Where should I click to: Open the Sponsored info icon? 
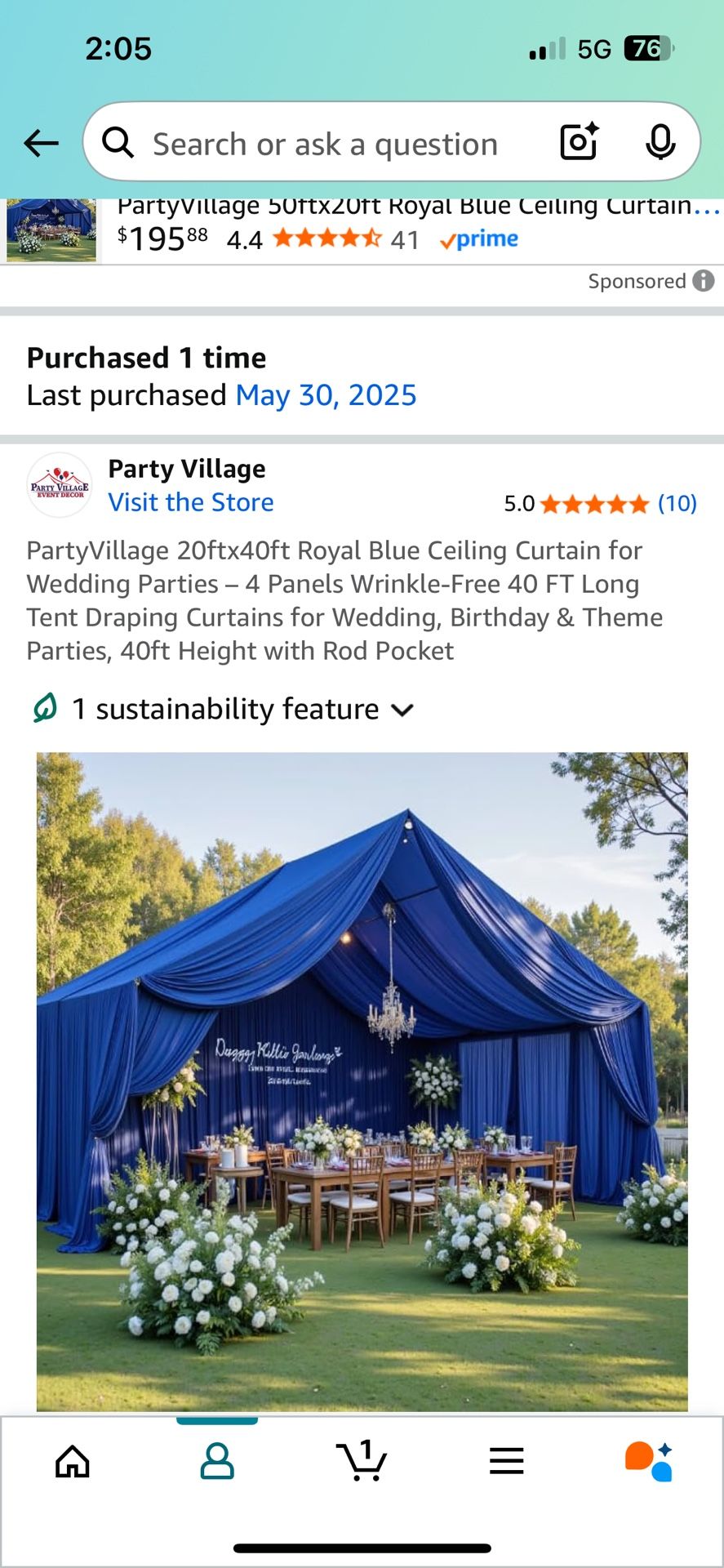pyautogui.click(x=704, y=281)
